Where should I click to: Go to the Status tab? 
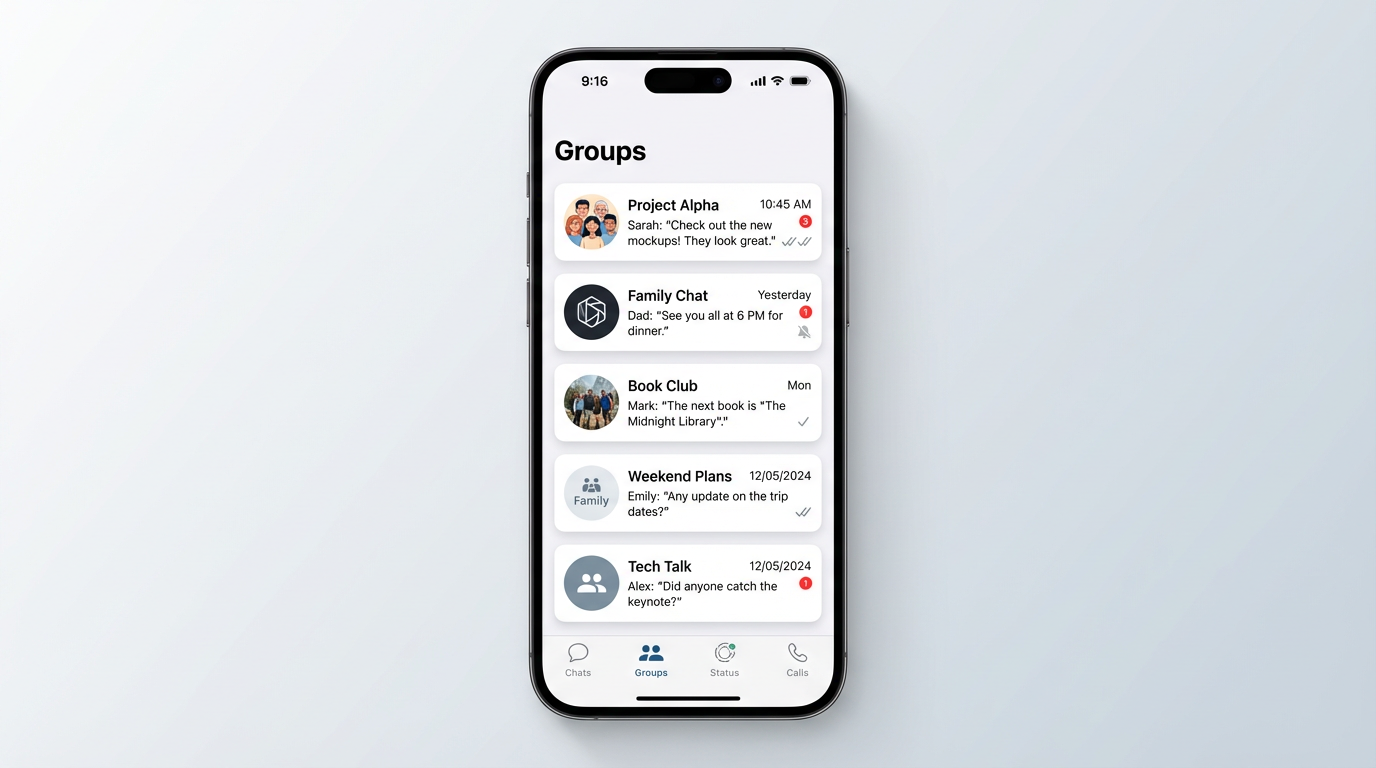(724, 660)
